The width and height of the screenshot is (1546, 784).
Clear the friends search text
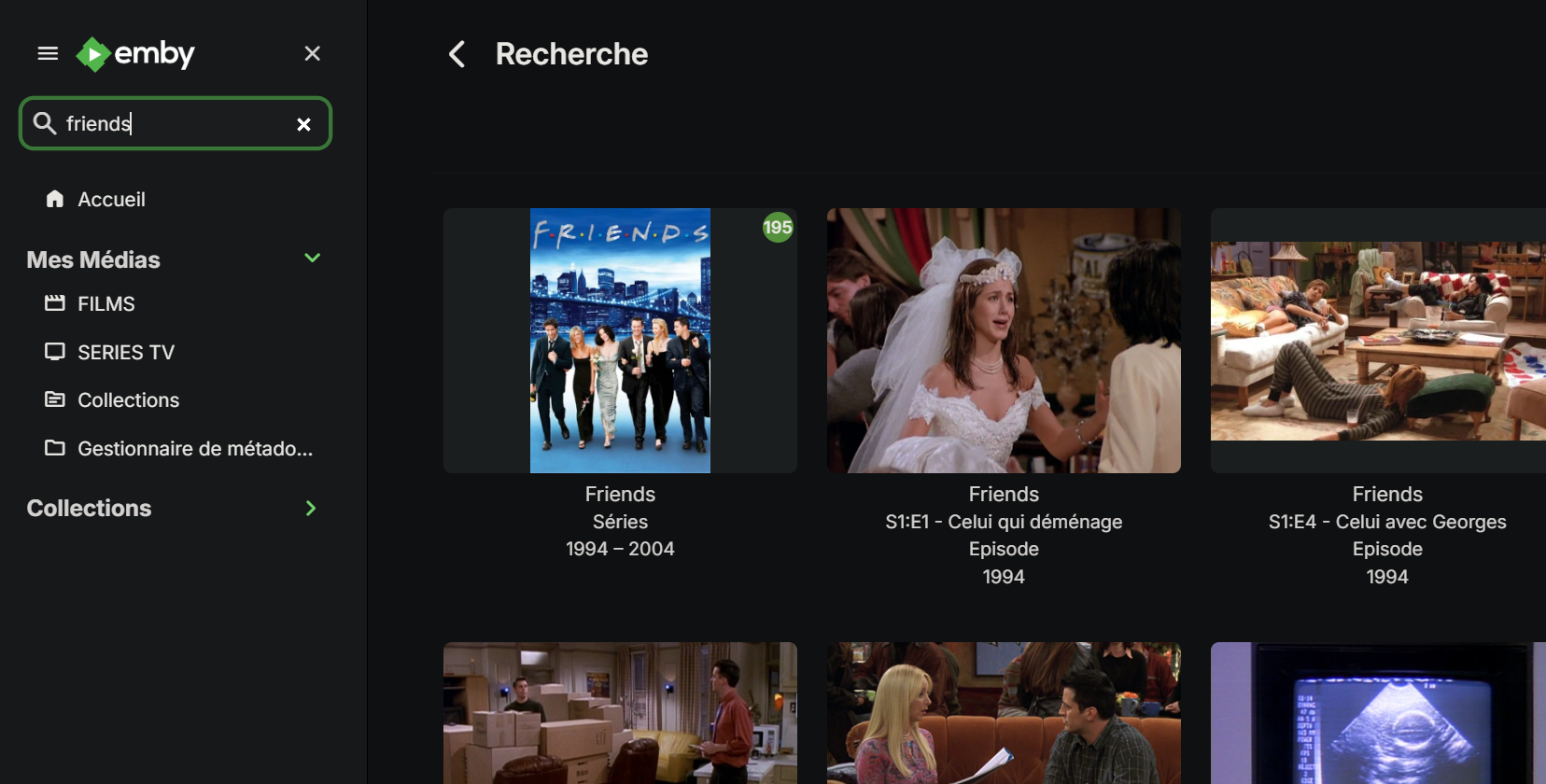303,124
